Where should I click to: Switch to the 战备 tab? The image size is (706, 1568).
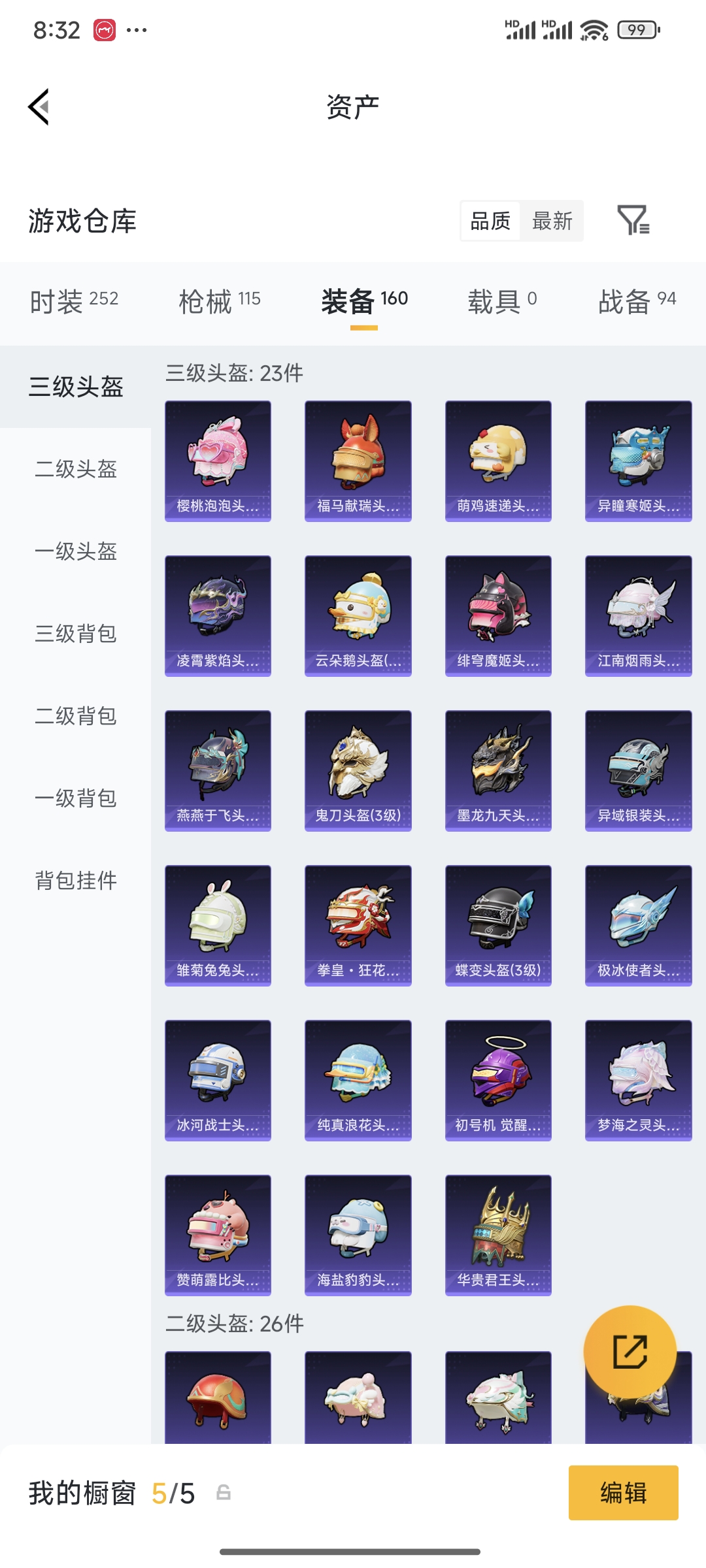click(637, 301)
